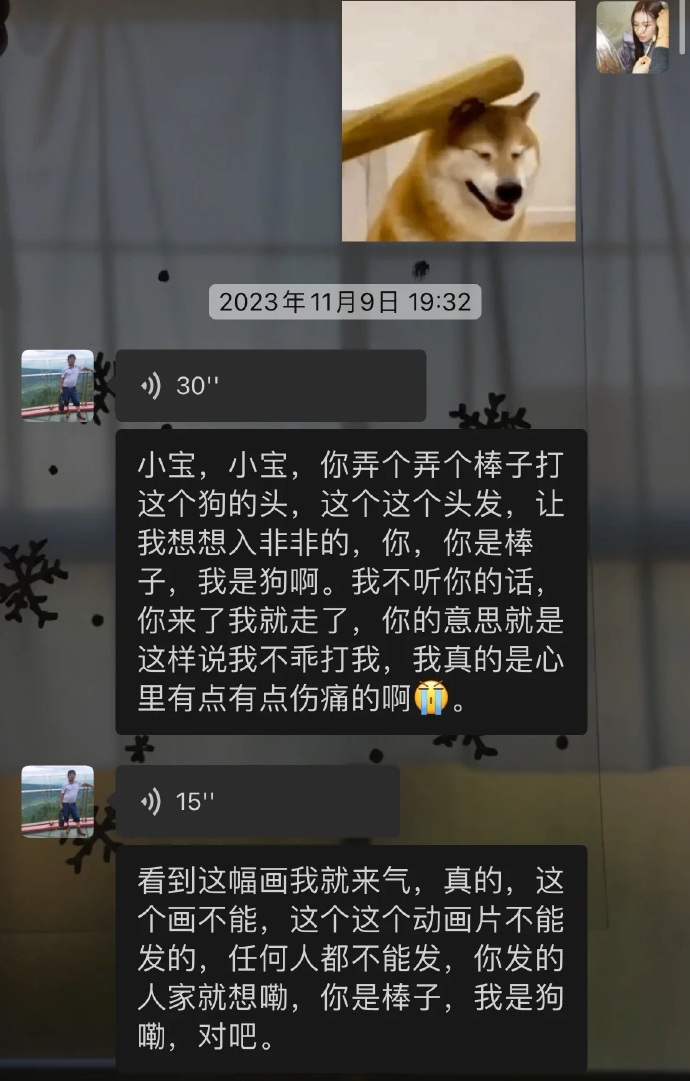
Task: Open the Shiba dog bat meme image
Action: [458, 120]
